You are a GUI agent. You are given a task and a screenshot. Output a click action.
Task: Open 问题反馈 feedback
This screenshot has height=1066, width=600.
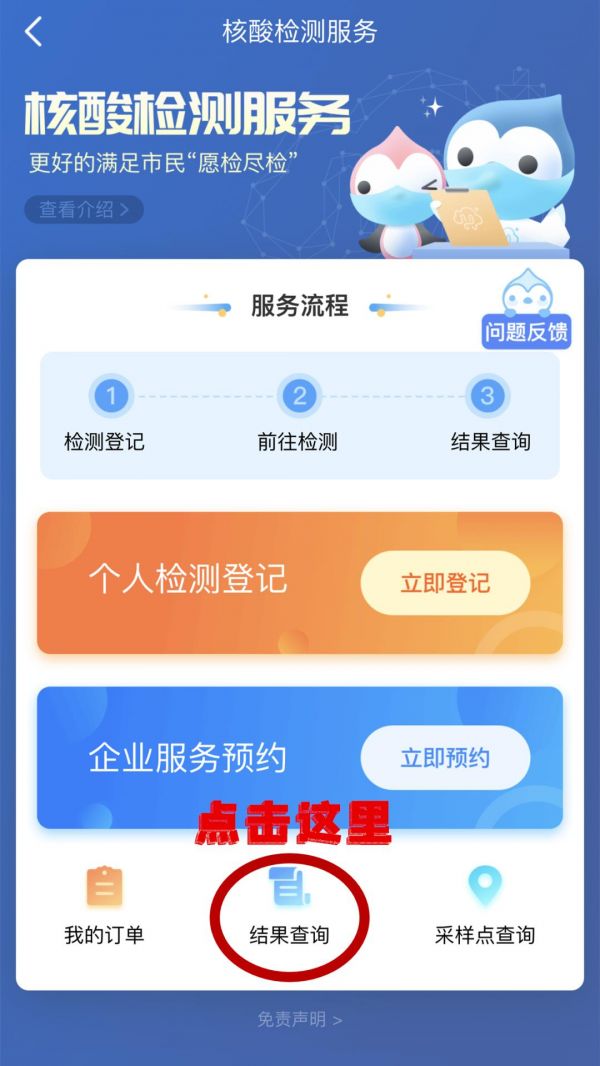(x=526, y=313)
